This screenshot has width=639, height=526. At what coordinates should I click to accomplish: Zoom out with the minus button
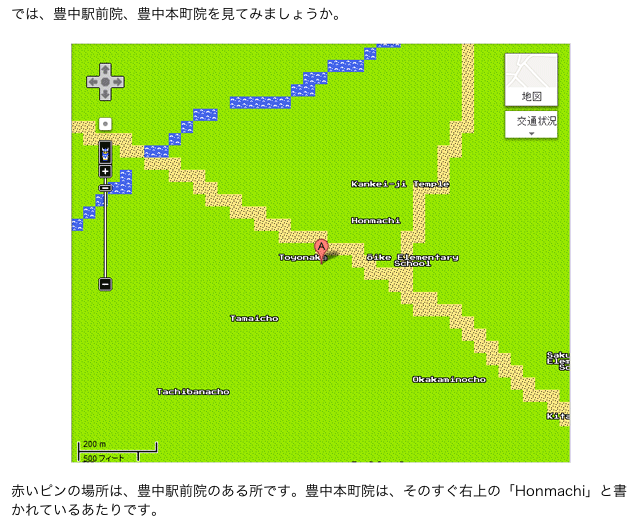pyautogui.click(x=105, y=284)
